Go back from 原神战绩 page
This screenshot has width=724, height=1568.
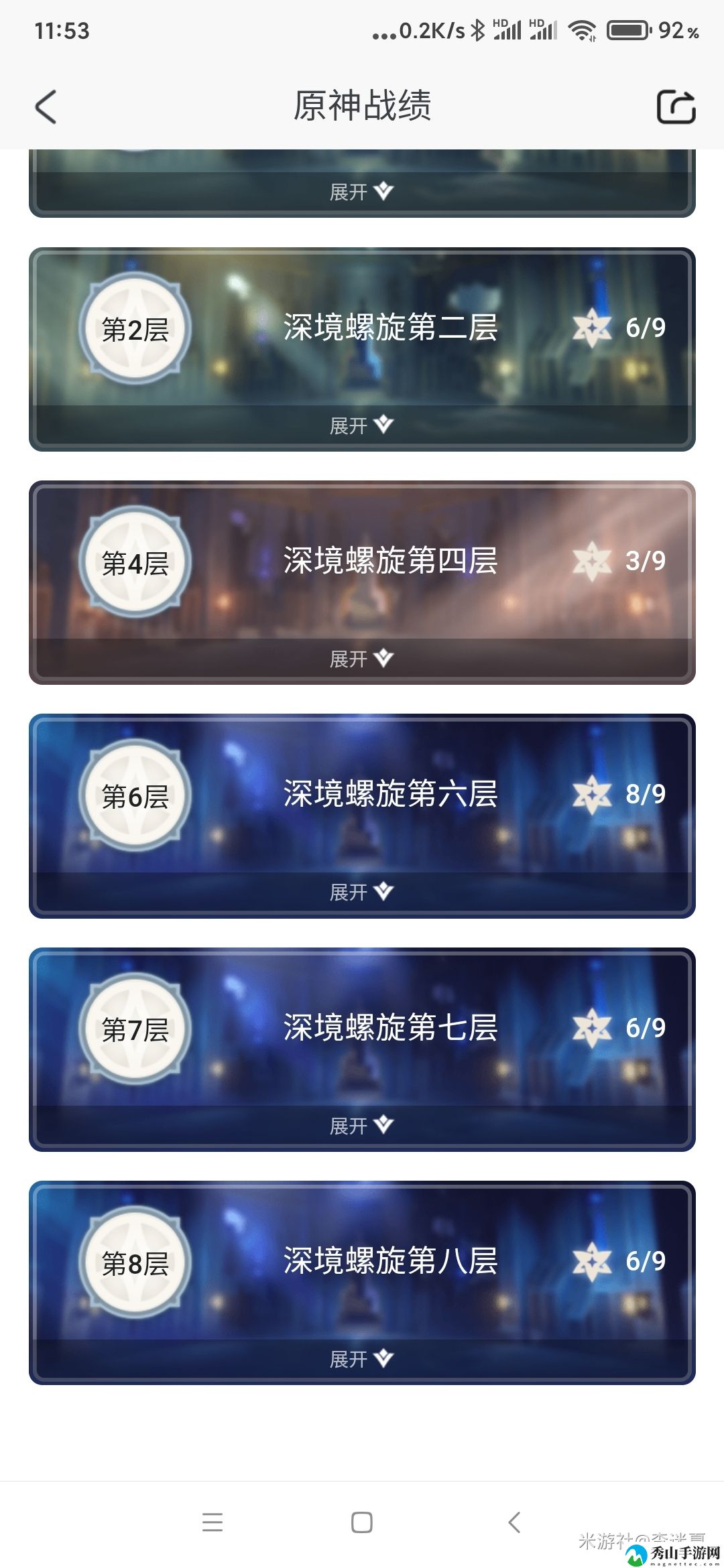46,107
